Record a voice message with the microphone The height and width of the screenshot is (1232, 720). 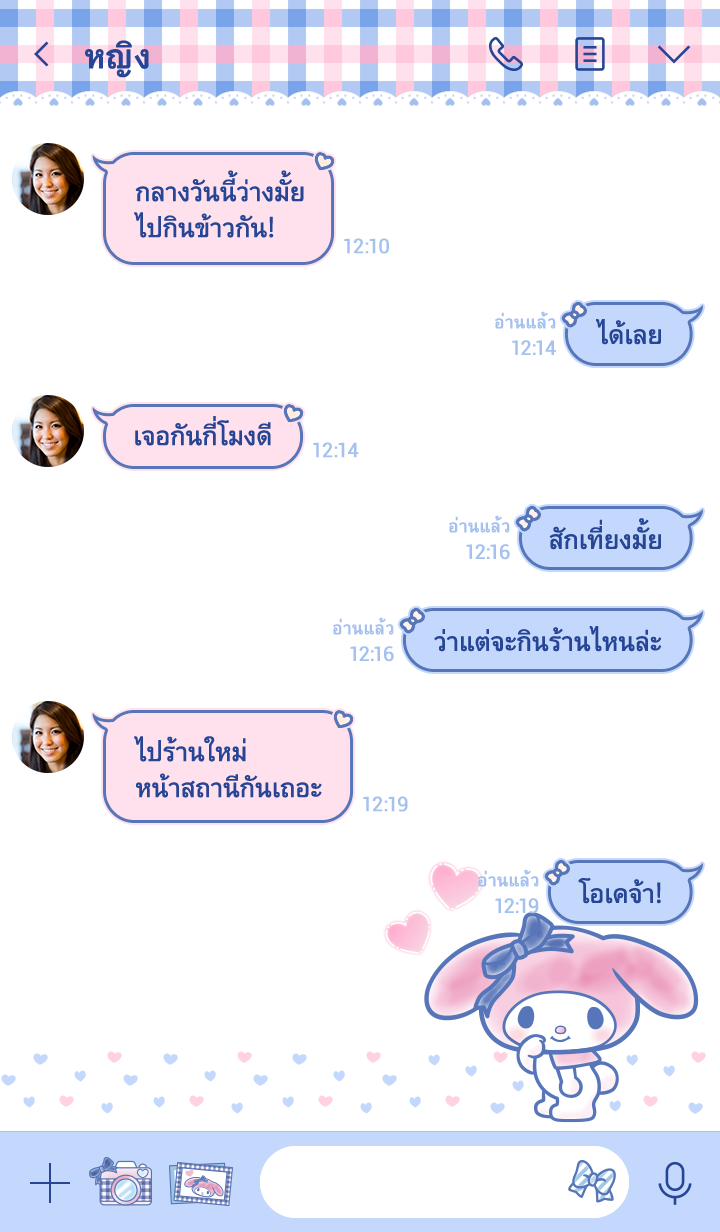point(674,1183)
